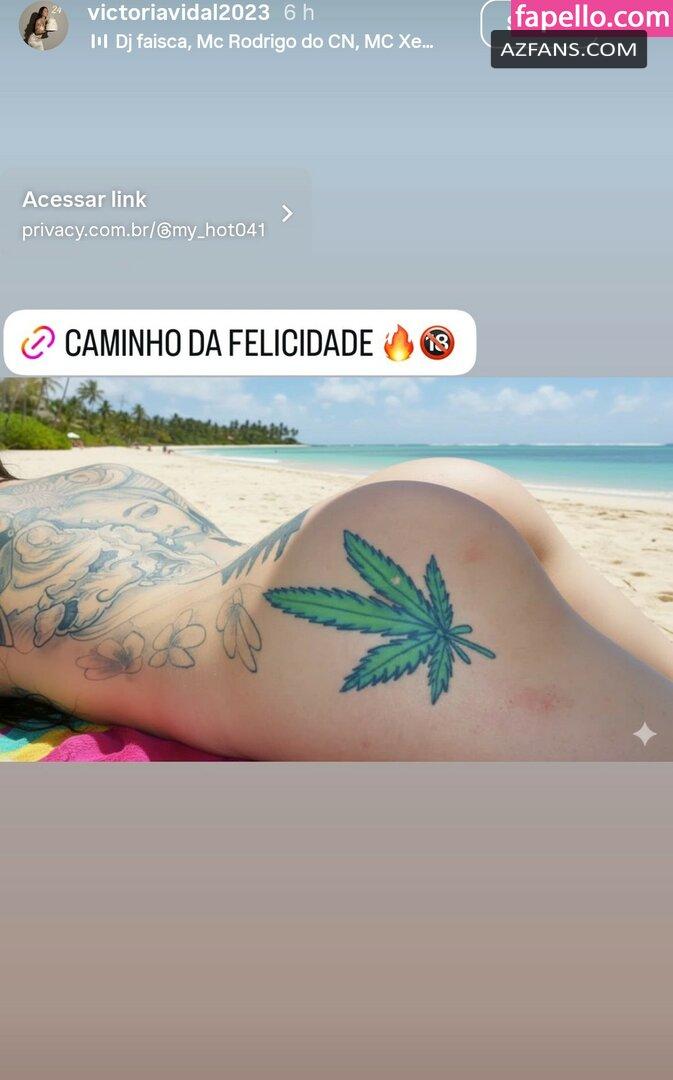Tap the victoriavidal2023 username
The image size is (673, 1080).
178,13
